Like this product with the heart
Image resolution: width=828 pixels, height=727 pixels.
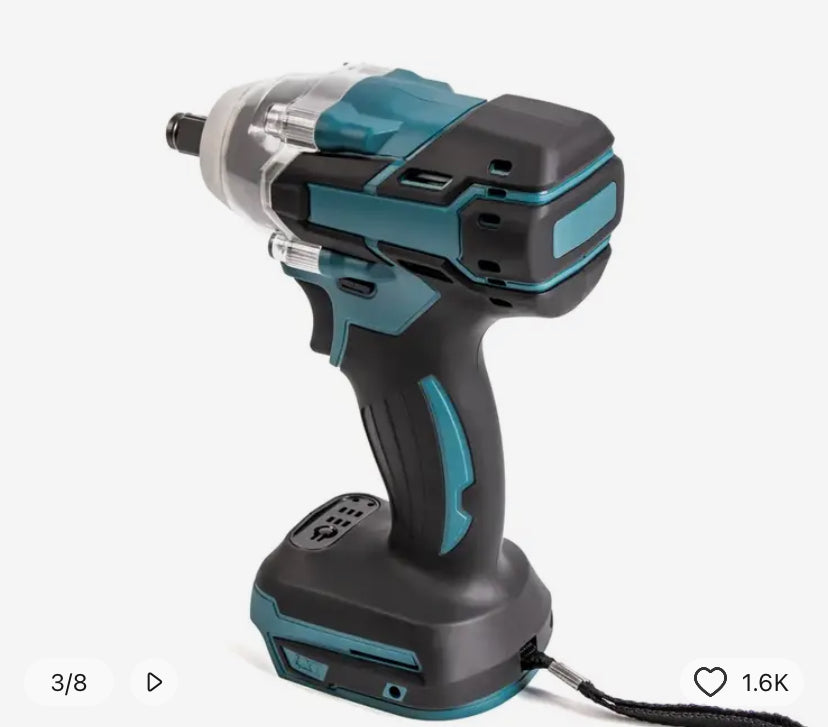click(x=711, y=682)
